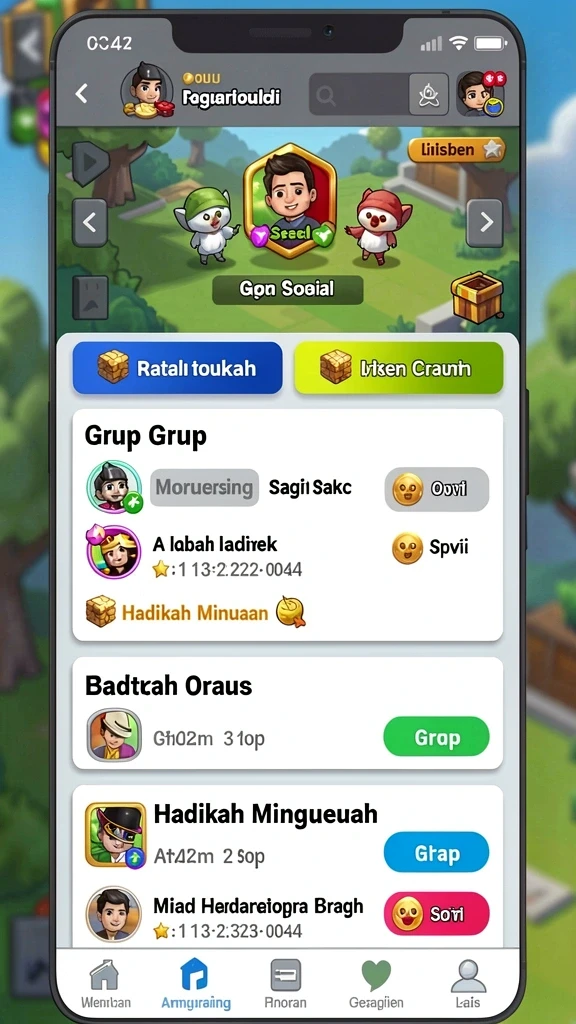Show the previous character with left arrow
Image resolution: width=576 pixels, height=1024 pixels.
[89, 223]
